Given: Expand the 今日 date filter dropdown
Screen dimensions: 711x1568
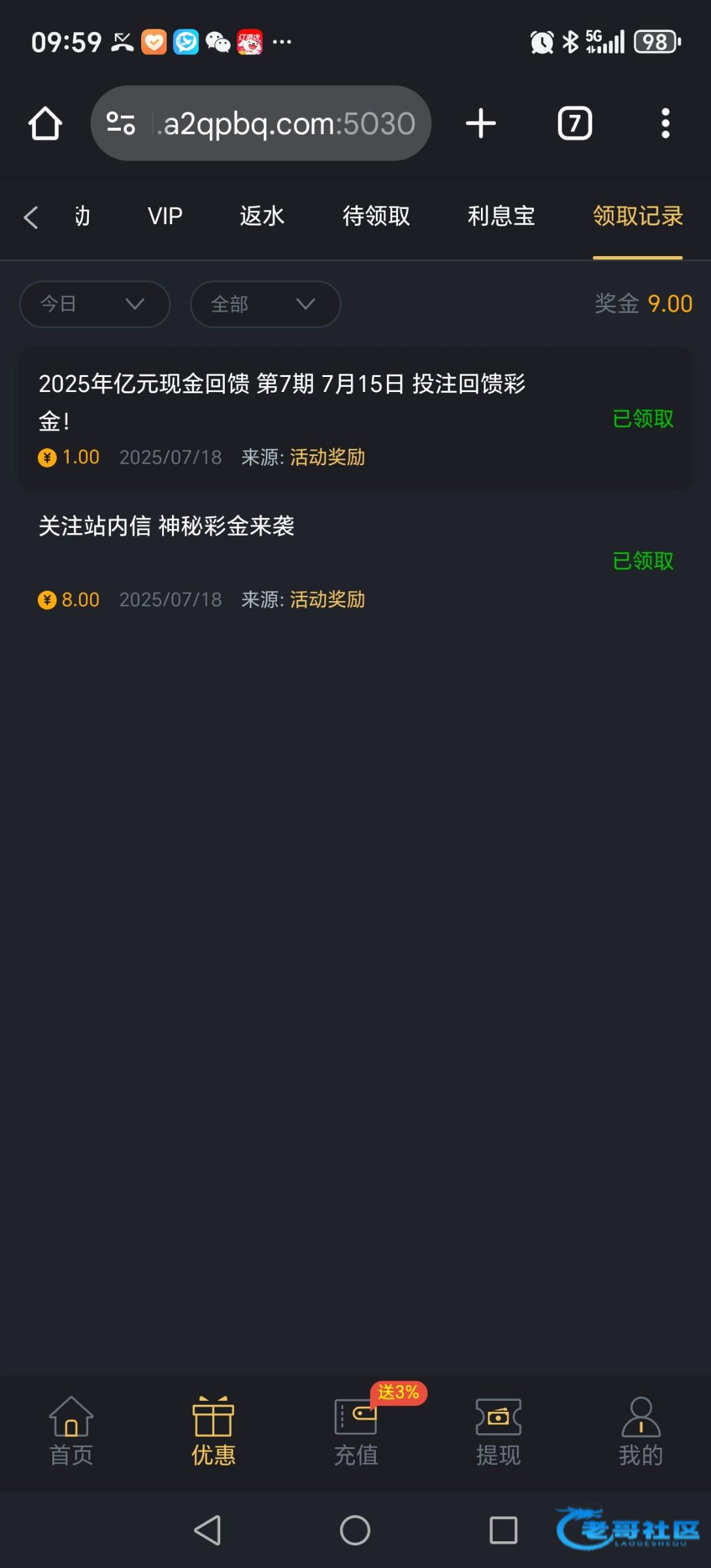Looking at the screenshot, I should coord(95,304).
